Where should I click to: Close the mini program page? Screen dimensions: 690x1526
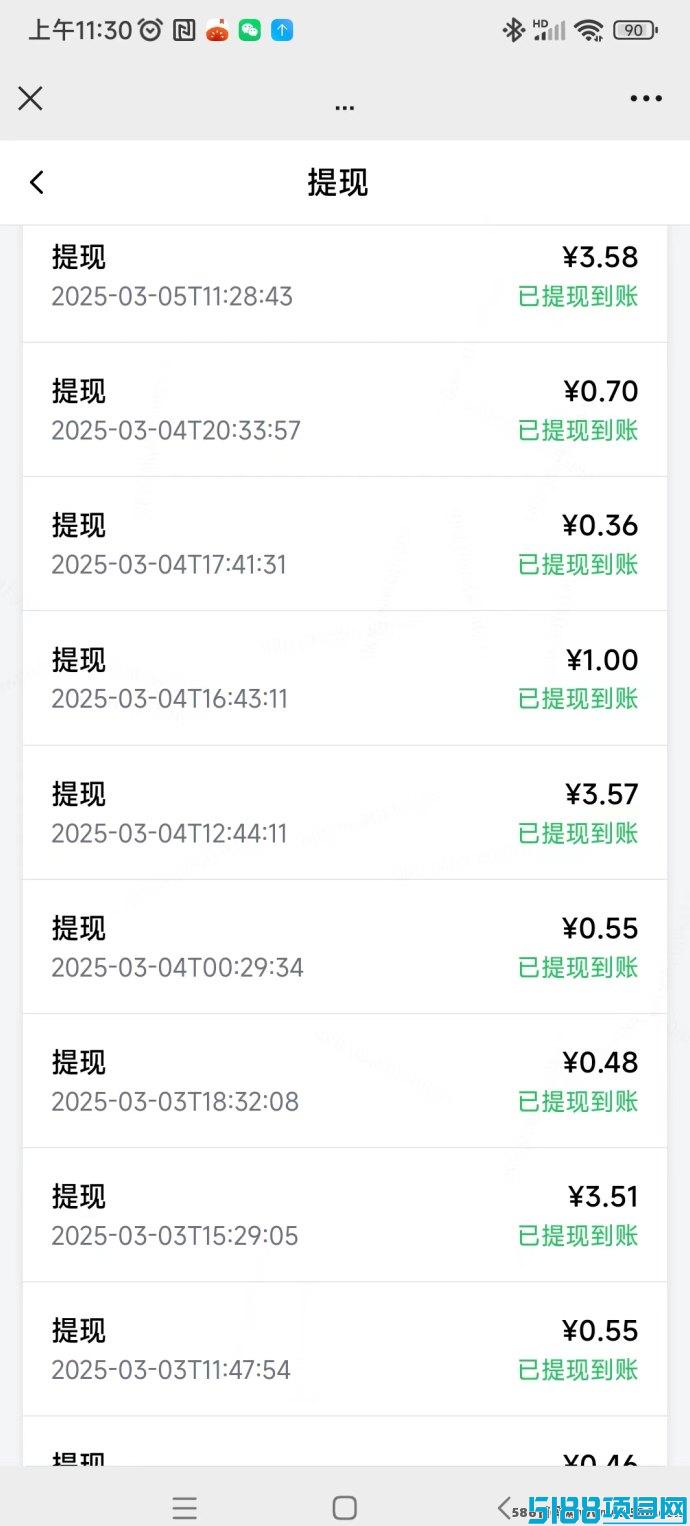pyautogui.click(x=31, y=98)
